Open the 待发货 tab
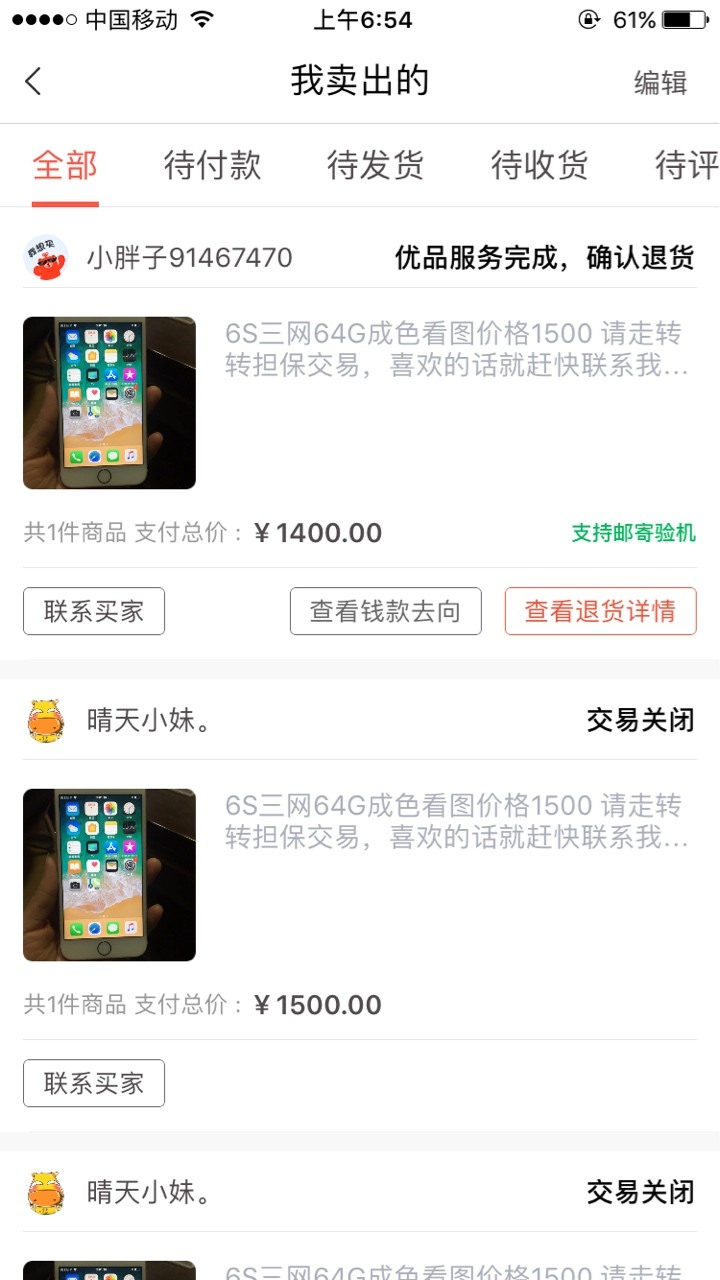Screen dimensions: 720x1280 tap(375, 165)
